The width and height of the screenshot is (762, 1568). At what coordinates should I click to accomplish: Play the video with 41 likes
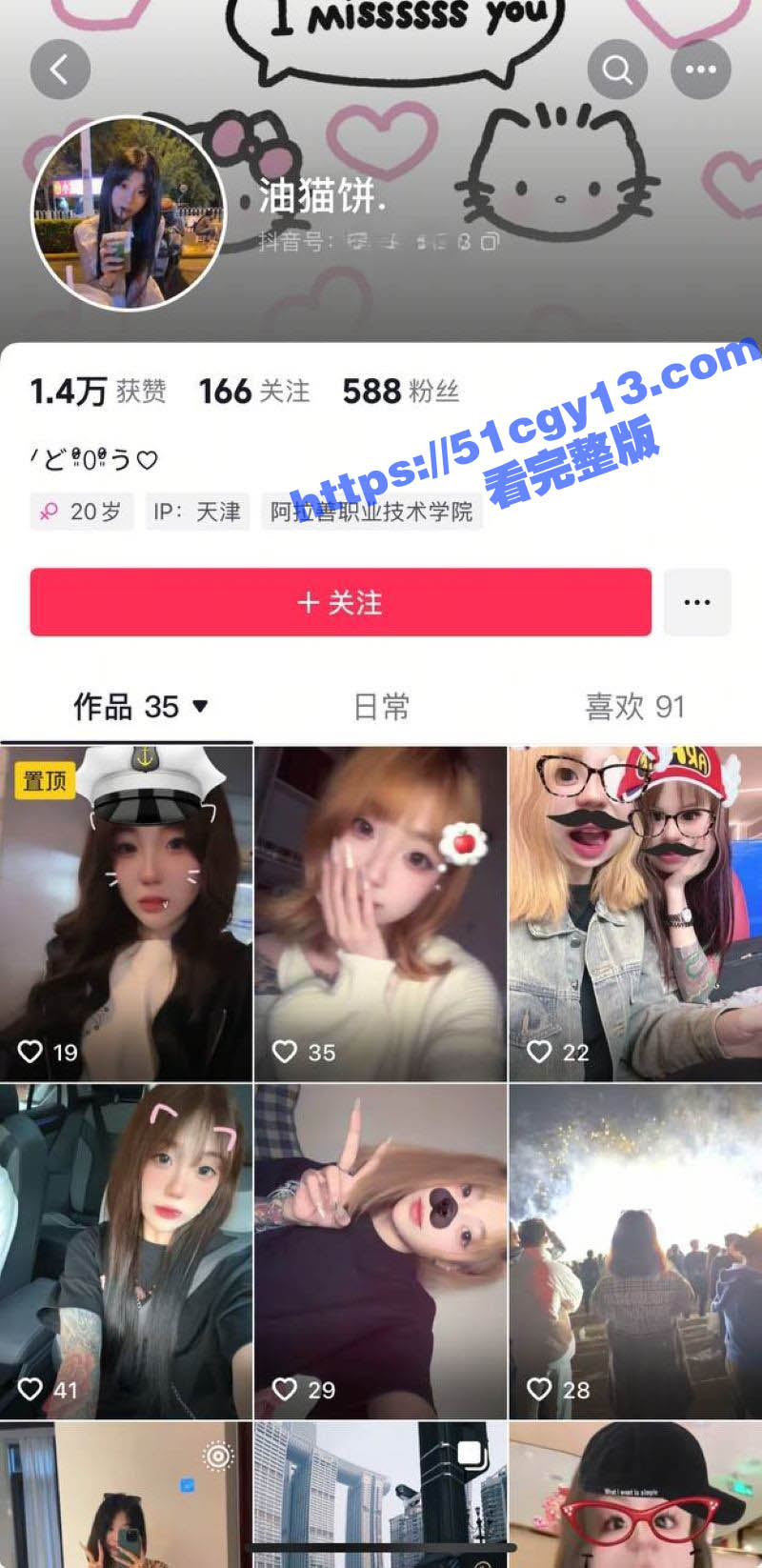click(126, 1250)
